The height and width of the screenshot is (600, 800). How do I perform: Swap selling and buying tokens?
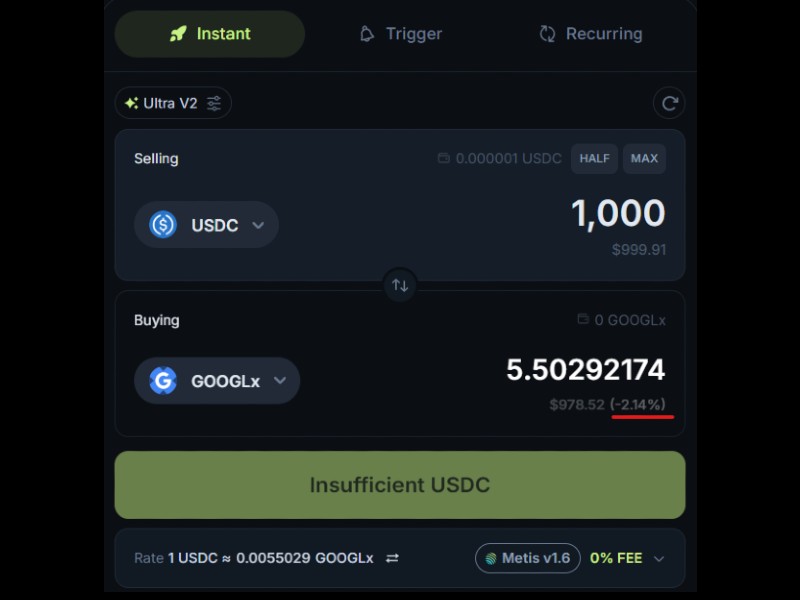(400, 285)
